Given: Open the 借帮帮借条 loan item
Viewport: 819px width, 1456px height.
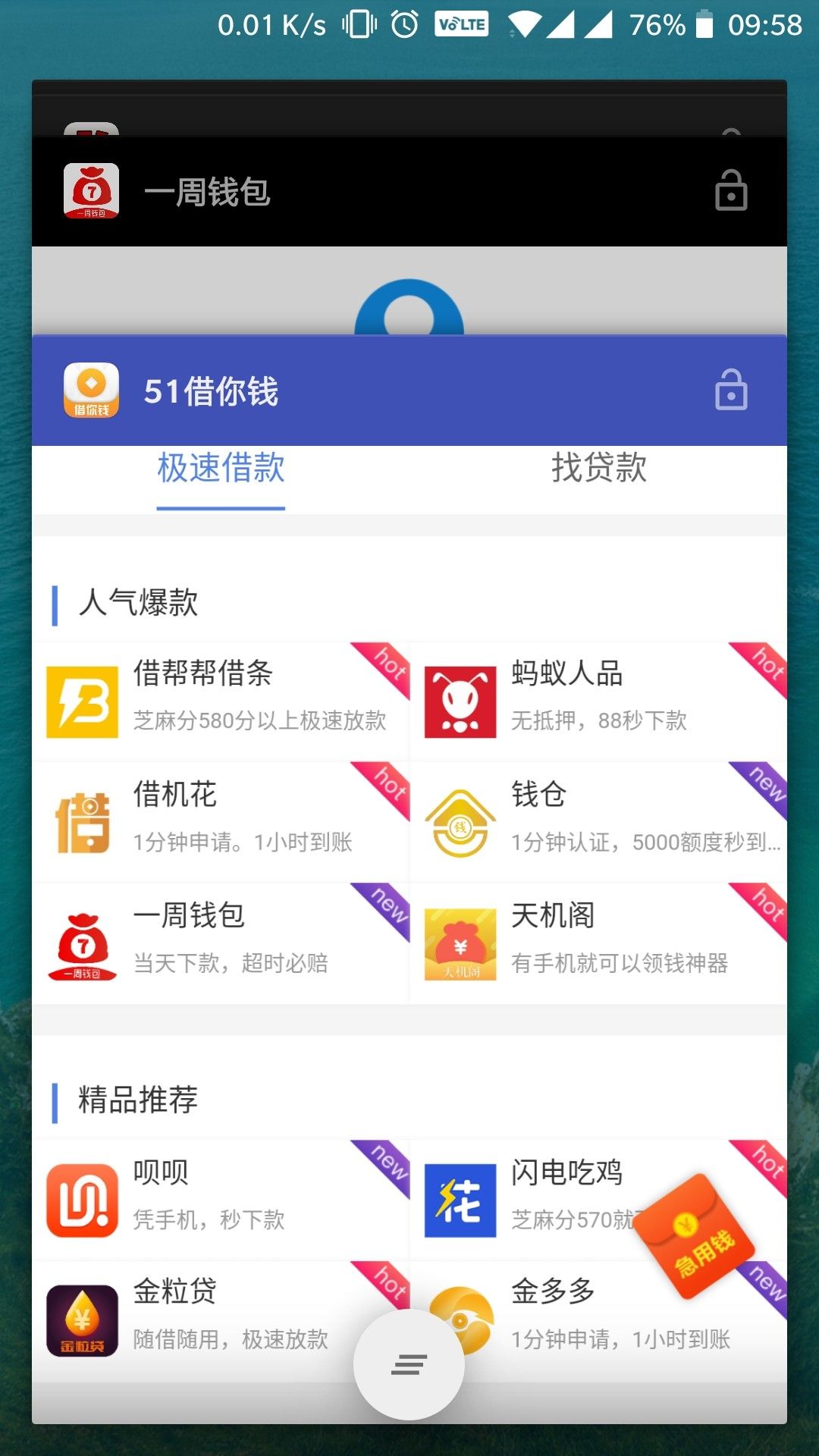Looking at the screenshot, I should tap(221, 701).
